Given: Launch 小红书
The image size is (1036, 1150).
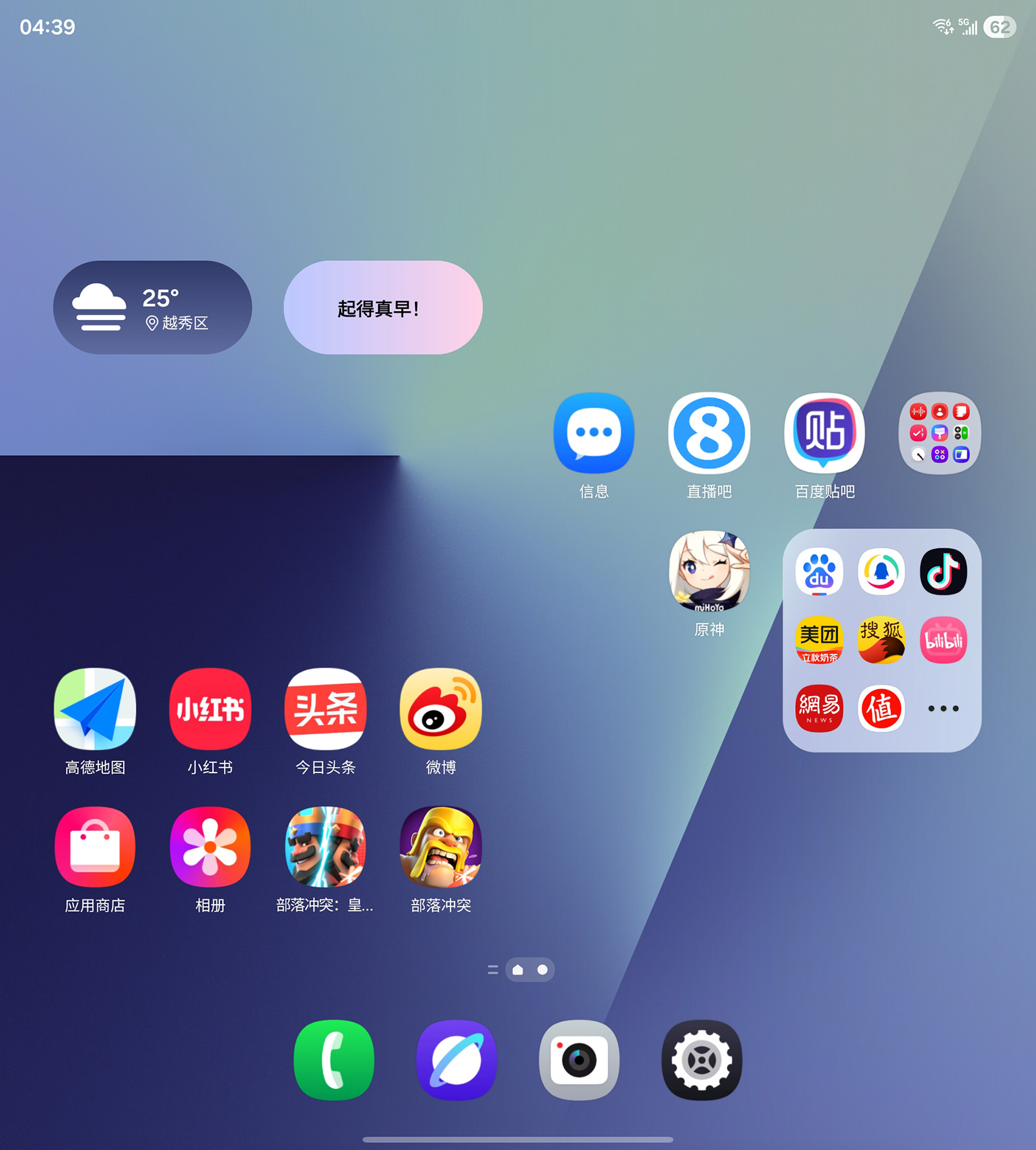Looking at the screenshot, I should (x=210, y=709).
